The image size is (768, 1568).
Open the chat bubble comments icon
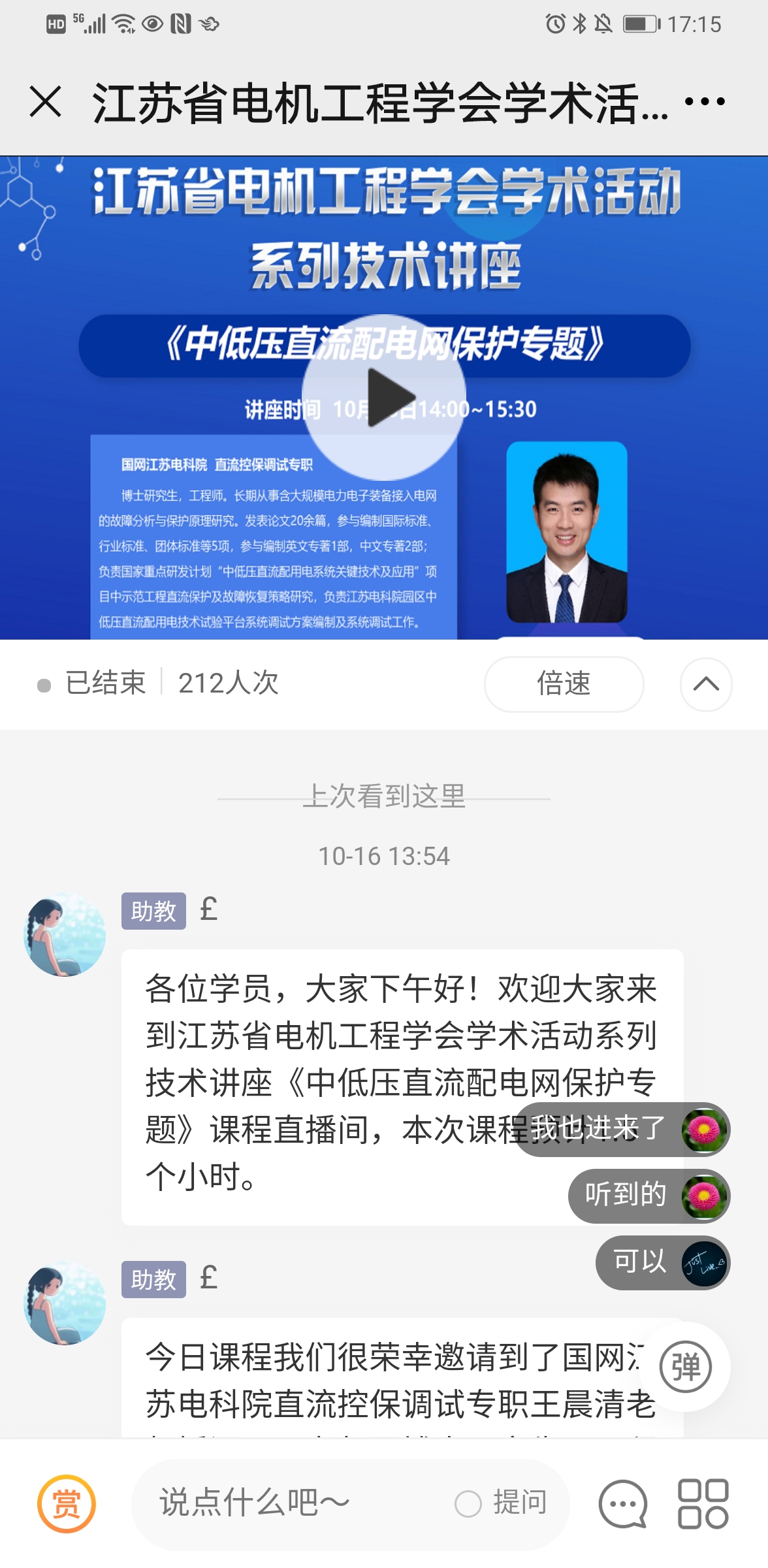(623, 1503)
